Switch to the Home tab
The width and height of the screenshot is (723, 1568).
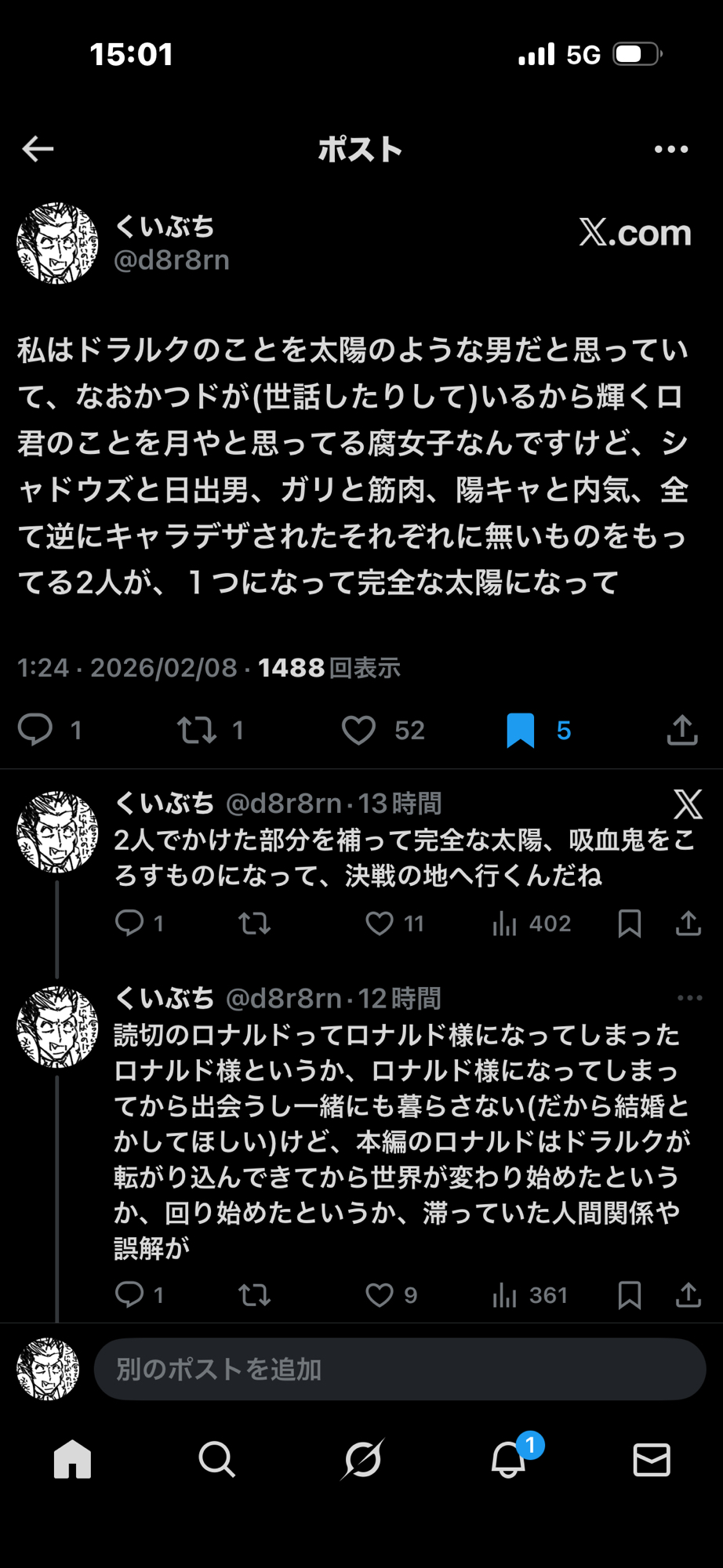(x=72, y=1460)
